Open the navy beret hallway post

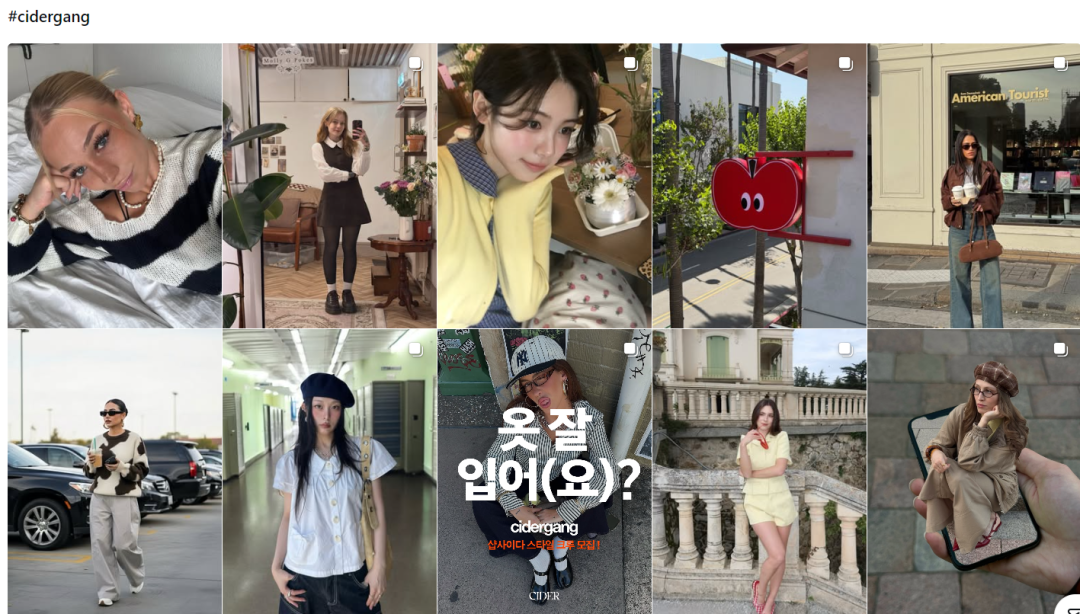(329, 471)
